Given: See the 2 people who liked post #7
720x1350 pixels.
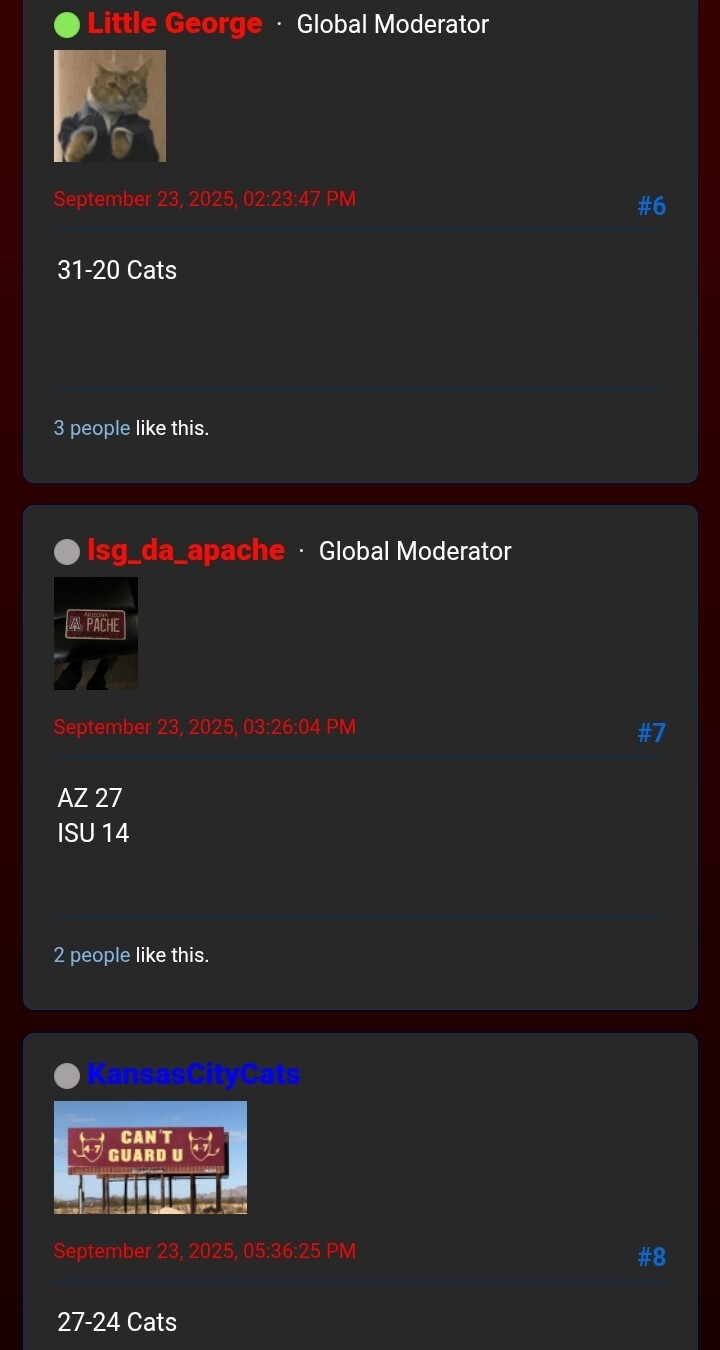Looking at the screenshot, I should click(91, 955).
